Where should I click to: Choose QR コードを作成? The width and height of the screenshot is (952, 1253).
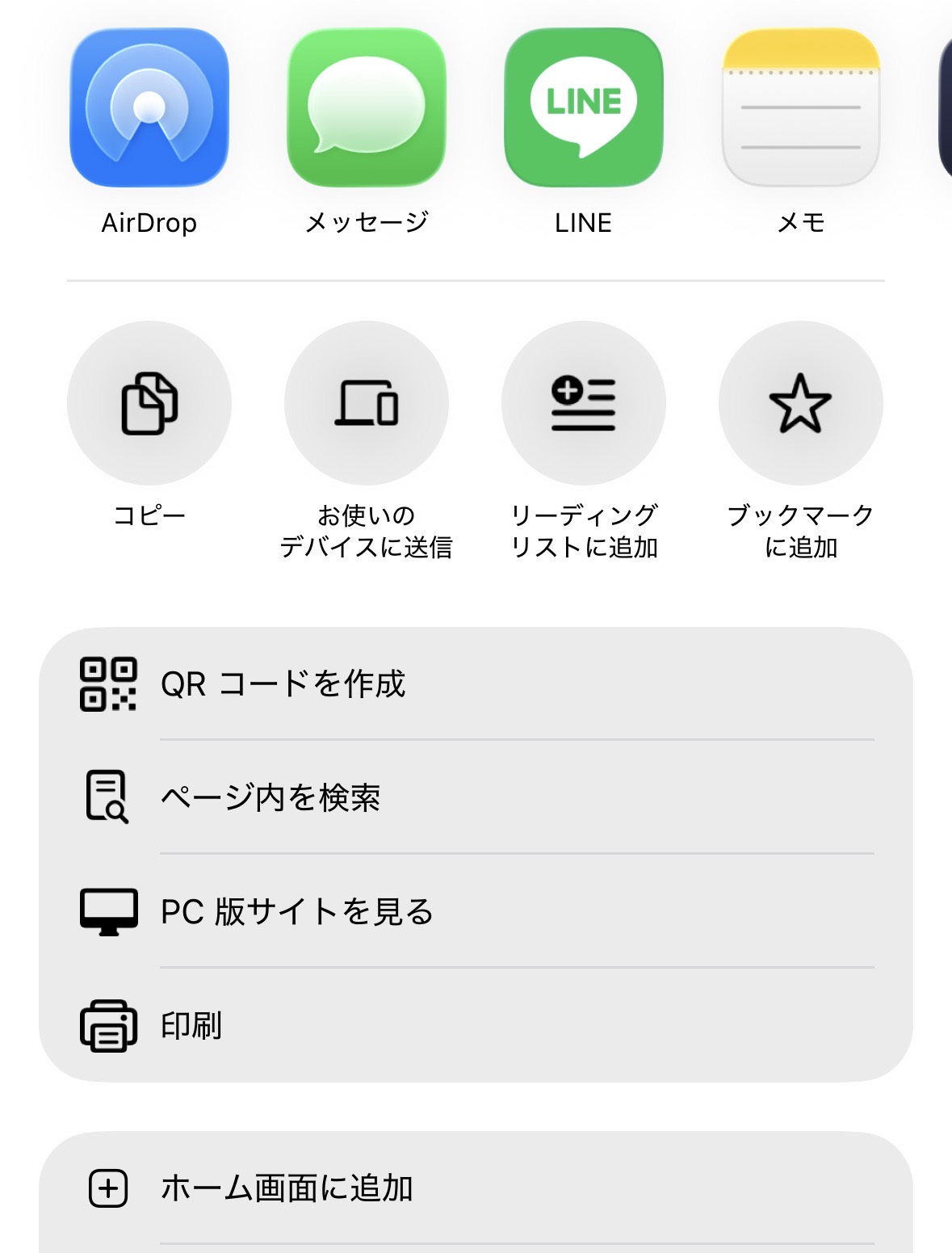click(476, 683)
